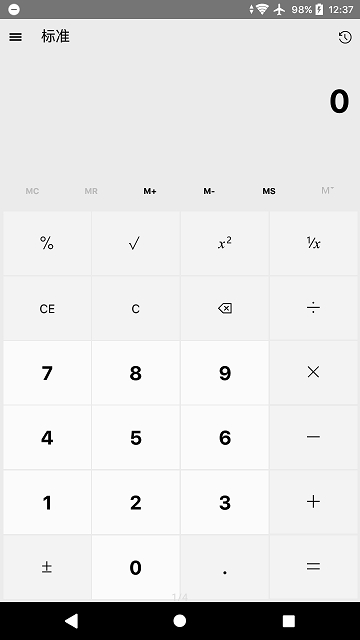
Task: Clear all with the C key
Action: coord(136,308)
